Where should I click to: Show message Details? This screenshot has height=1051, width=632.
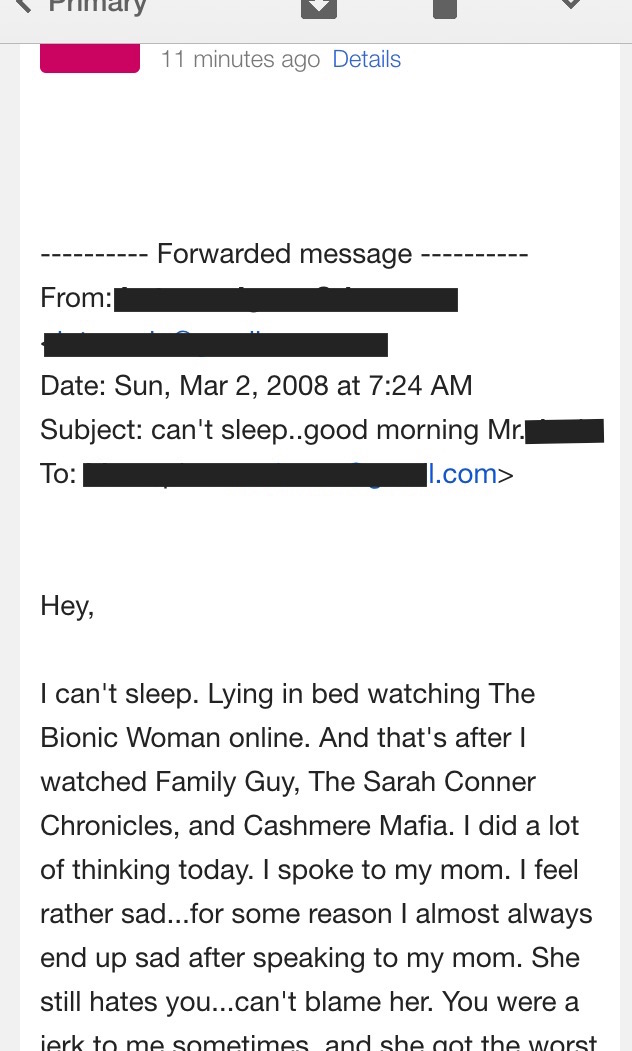pos(367,59)
